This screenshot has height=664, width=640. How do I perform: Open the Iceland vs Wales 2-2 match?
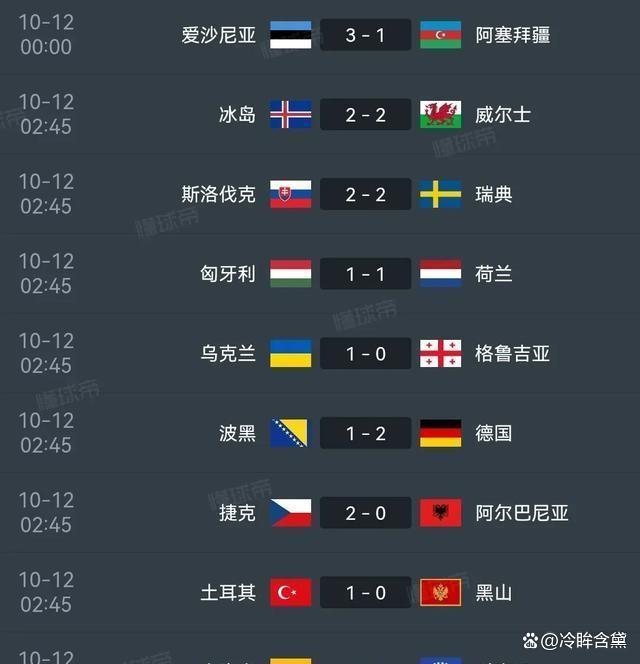pyautogui.click(x=365, y=115)
